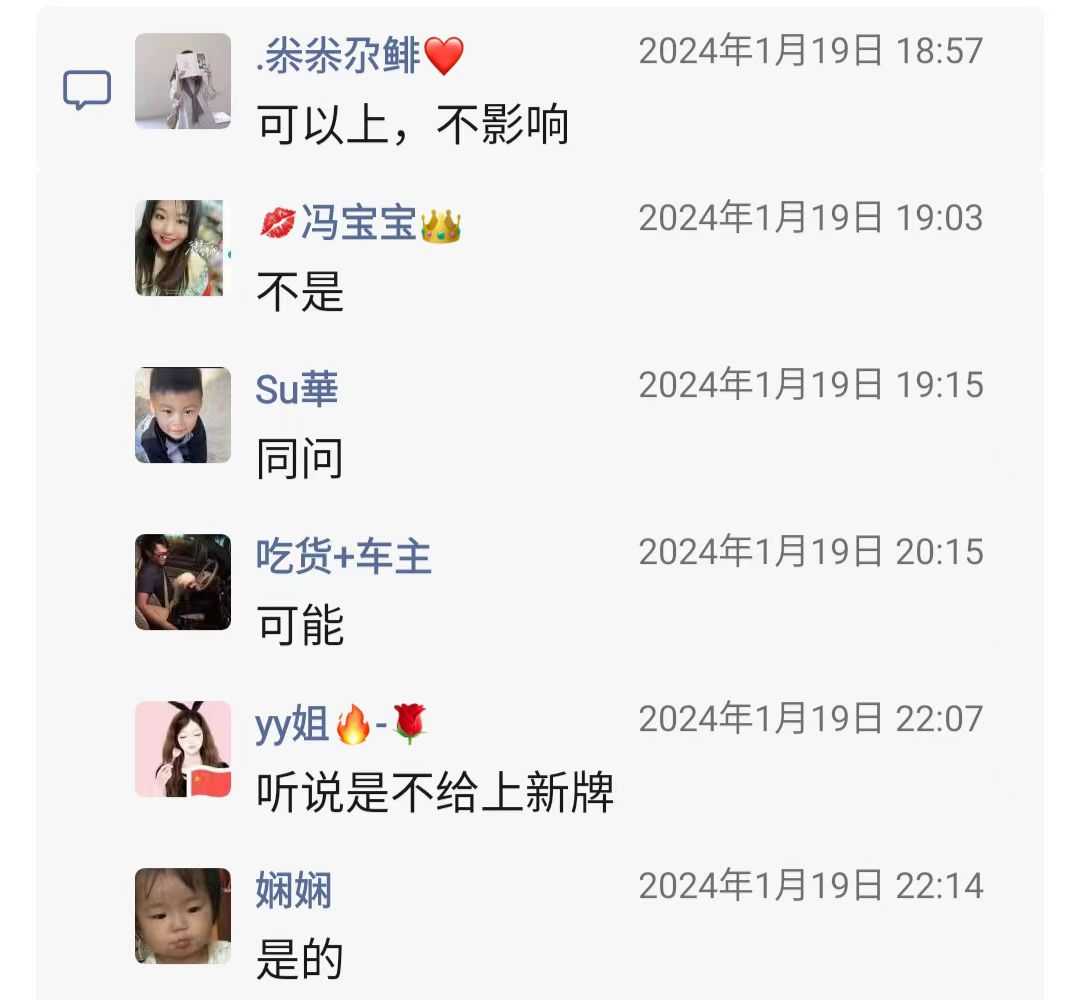This screenshot has height=1000, width=1080.
Task: Tap the comment bubble icon beside .杀杀尔鲱
Action: (87, 91)
